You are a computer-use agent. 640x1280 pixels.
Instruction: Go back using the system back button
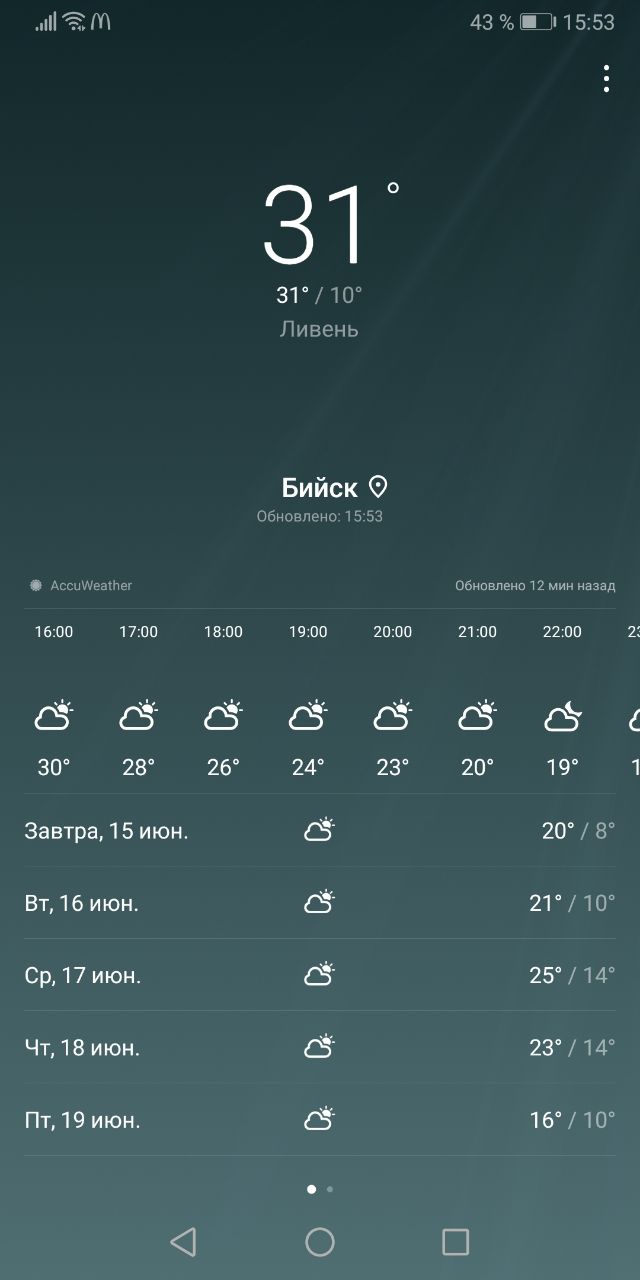point(183,1242)
